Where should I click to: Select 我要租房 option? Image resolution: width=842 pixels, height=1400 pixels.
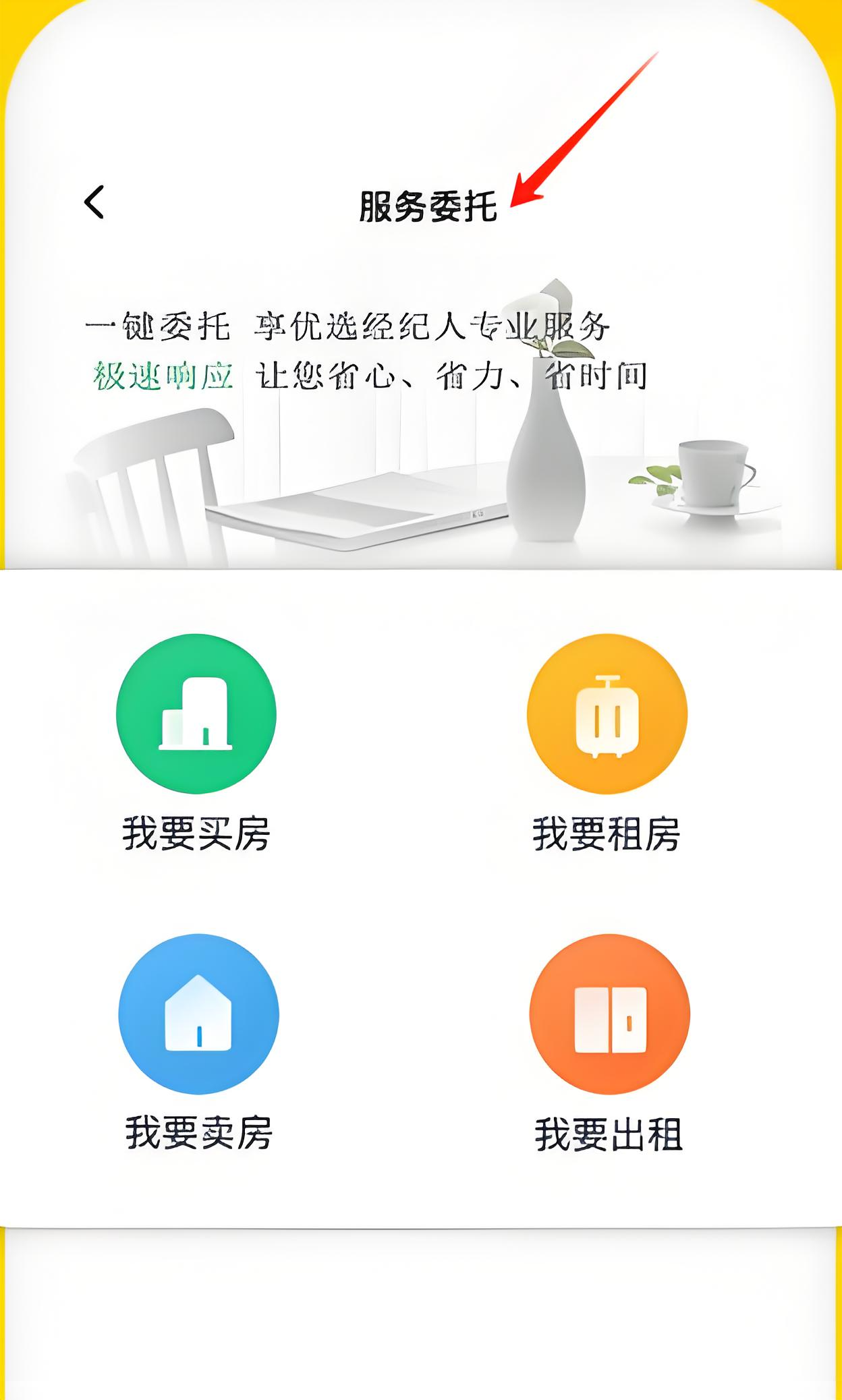(x=607, y=713)
